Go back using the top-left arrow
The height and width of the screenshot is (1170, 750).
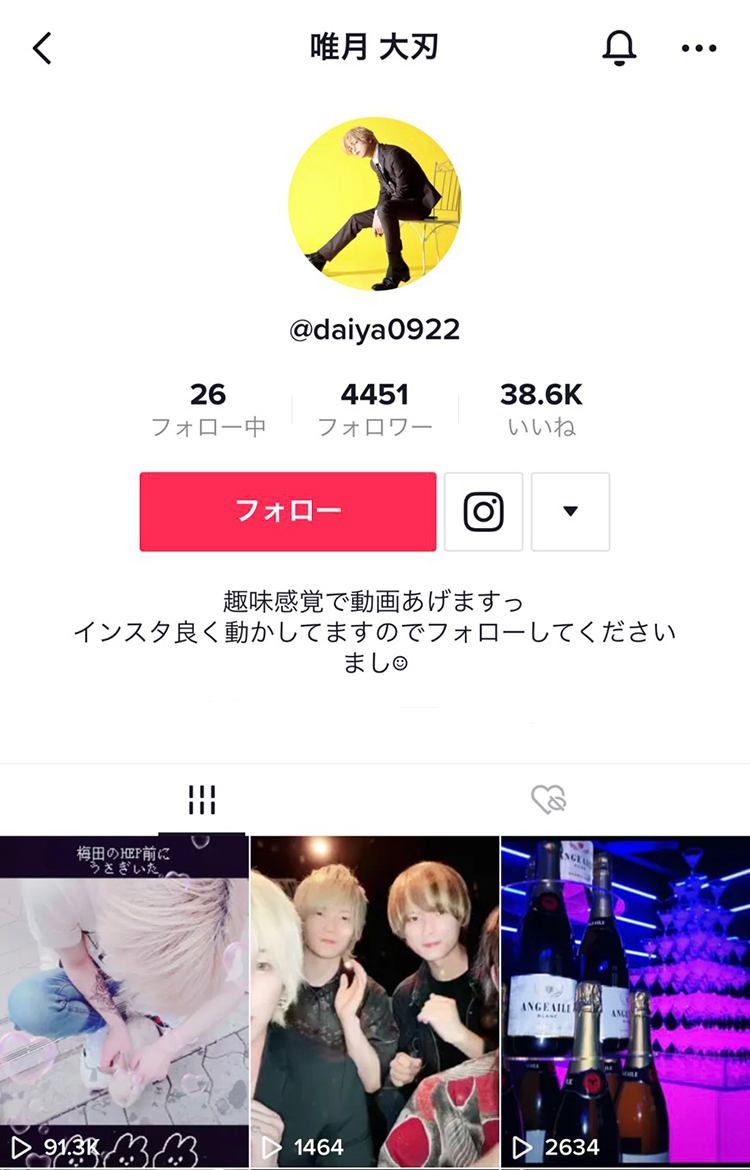[42, 48]
